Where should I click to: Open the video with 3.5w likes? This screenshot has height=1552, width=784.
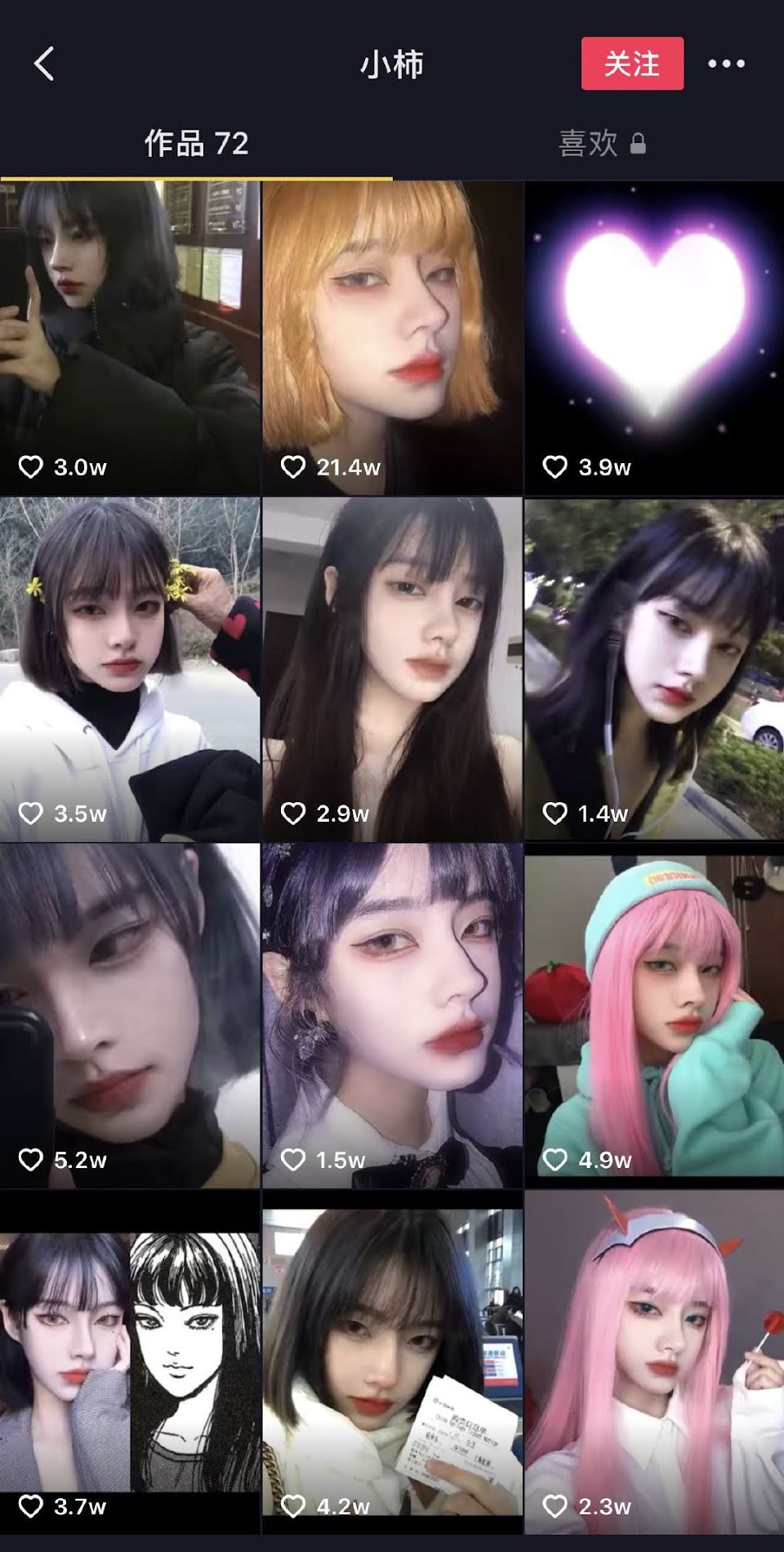pos(130,668)
